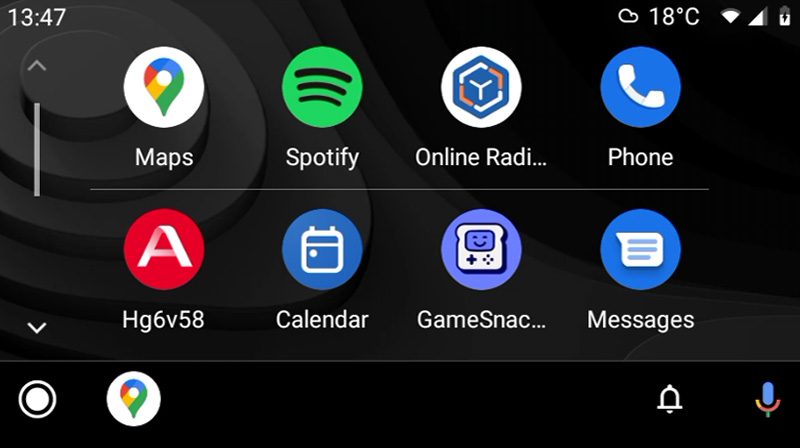Image resolution: width=800 pixels, height=448 pixels.
Task: Tap the circular home button
Action: 37,400
